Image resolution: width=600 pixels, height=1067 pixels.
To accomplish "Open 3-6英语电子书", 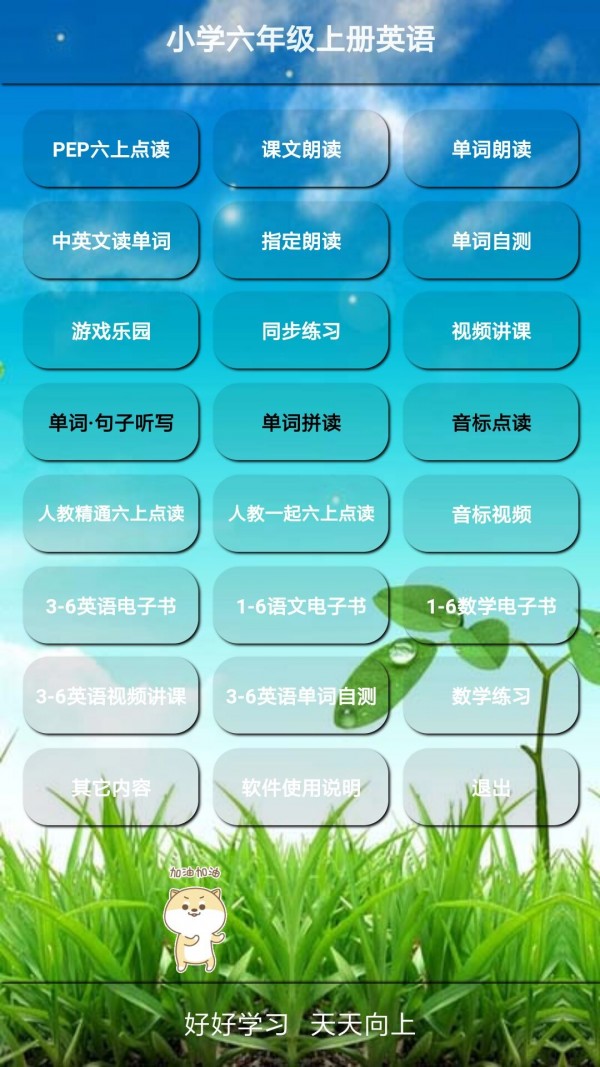I will 111,606.
